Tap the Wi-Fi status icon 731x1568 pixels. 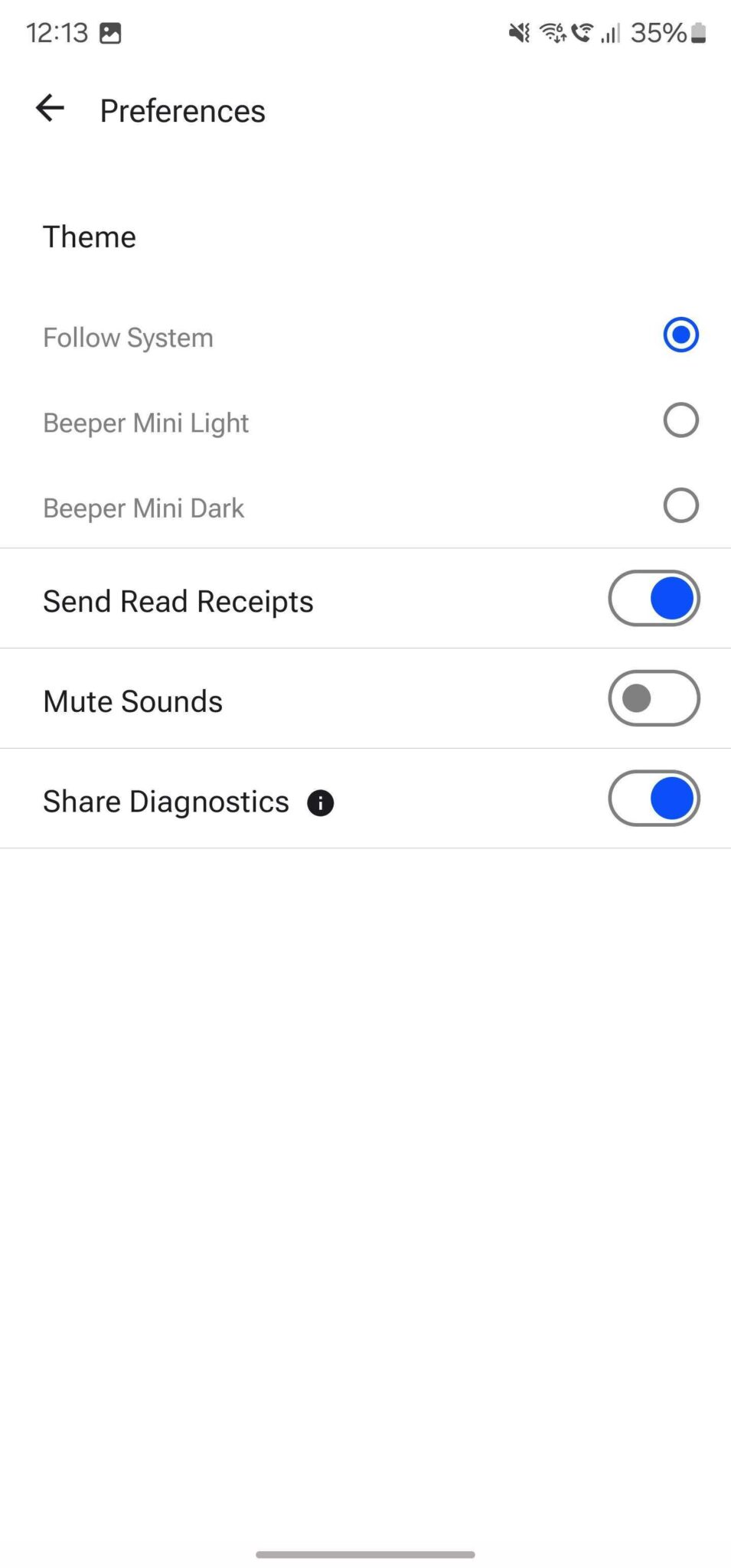click(x=552, y=32)
